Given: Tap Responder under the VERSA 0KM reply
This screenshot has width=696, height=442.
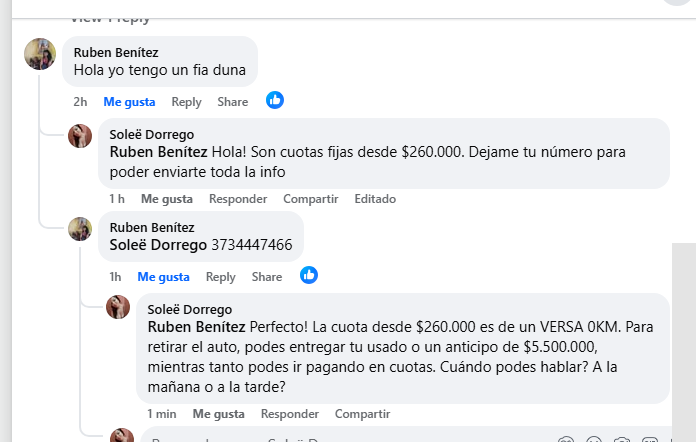Looking at the screenshot, I should tap(290, 414).
